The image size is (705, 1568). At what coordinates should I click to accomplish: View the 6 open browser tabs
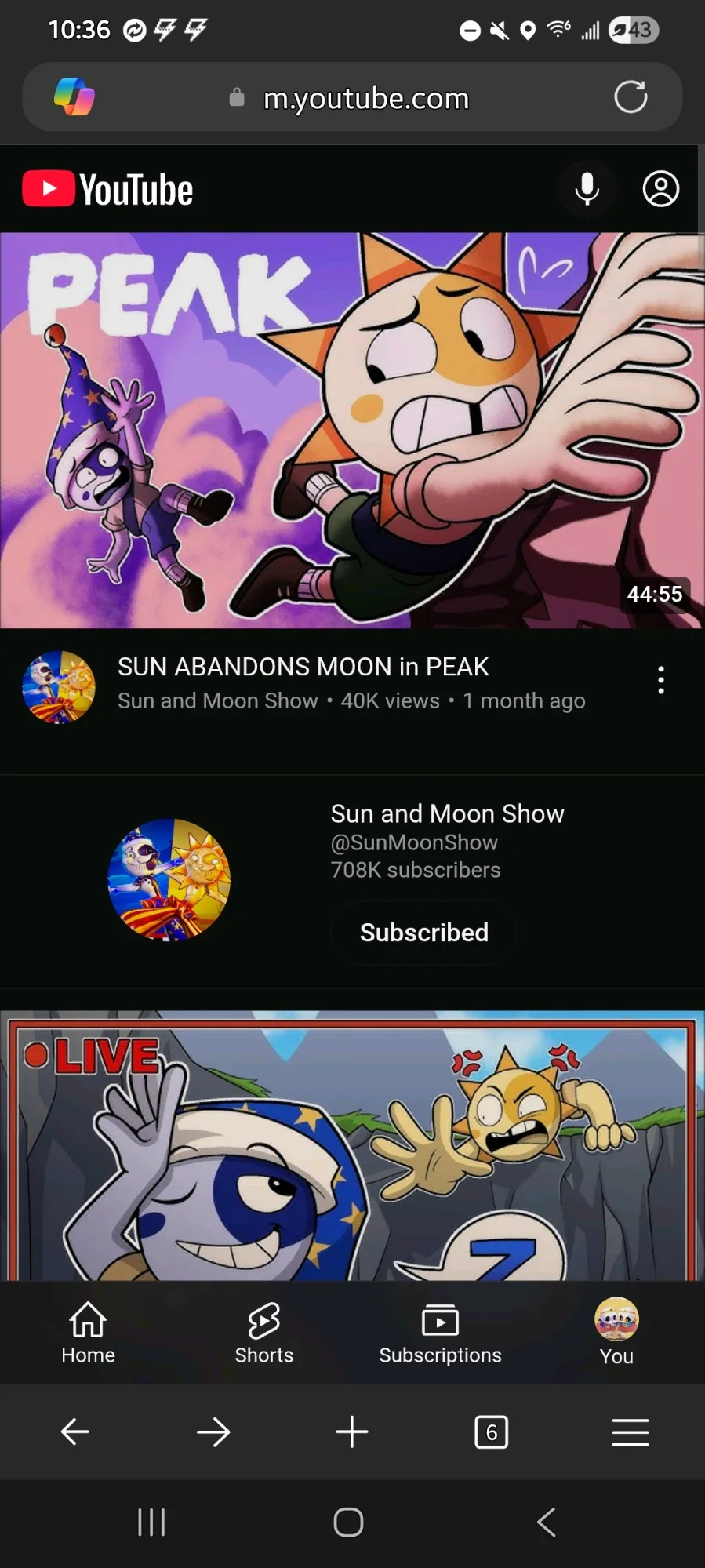click(x=491, y=1432)
